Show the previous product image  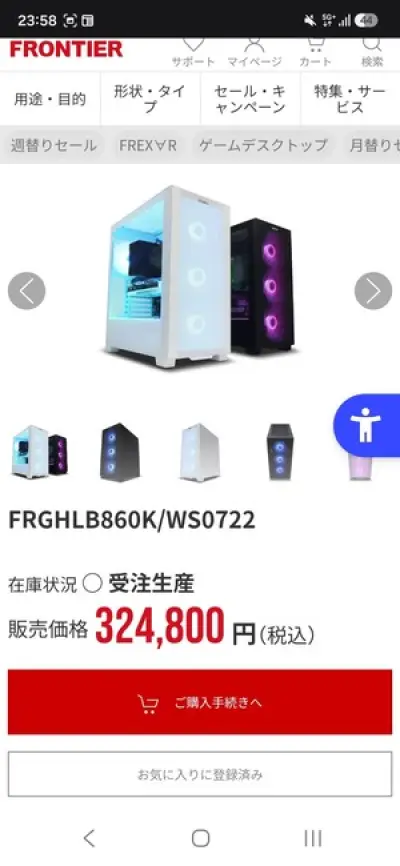27,291
